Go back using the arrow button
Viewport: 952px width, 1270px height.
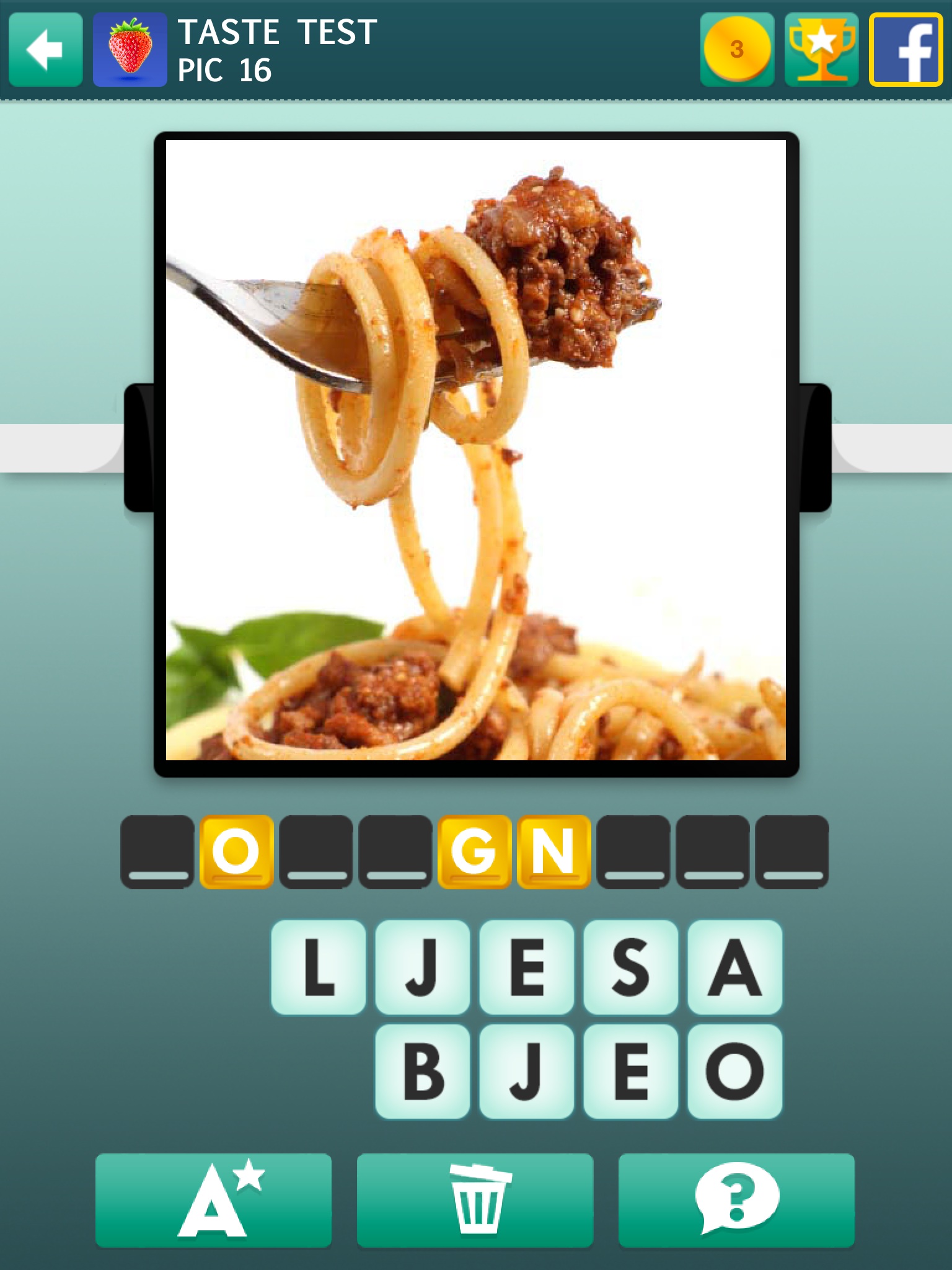pyautogui.click(x=45, y=49)
